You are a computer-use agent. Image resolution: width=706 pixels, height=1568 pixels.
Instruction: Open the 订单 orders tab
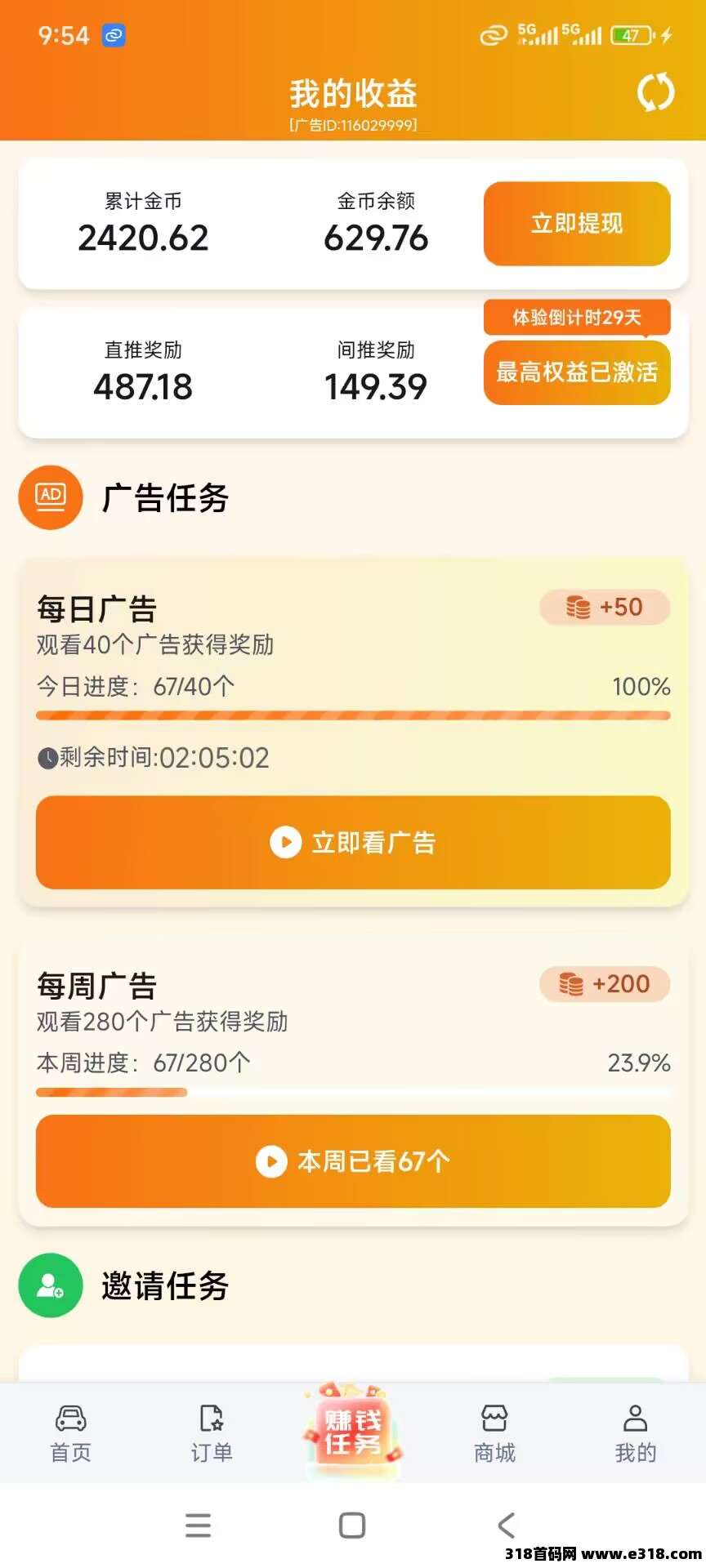(x=212, y=1434)
